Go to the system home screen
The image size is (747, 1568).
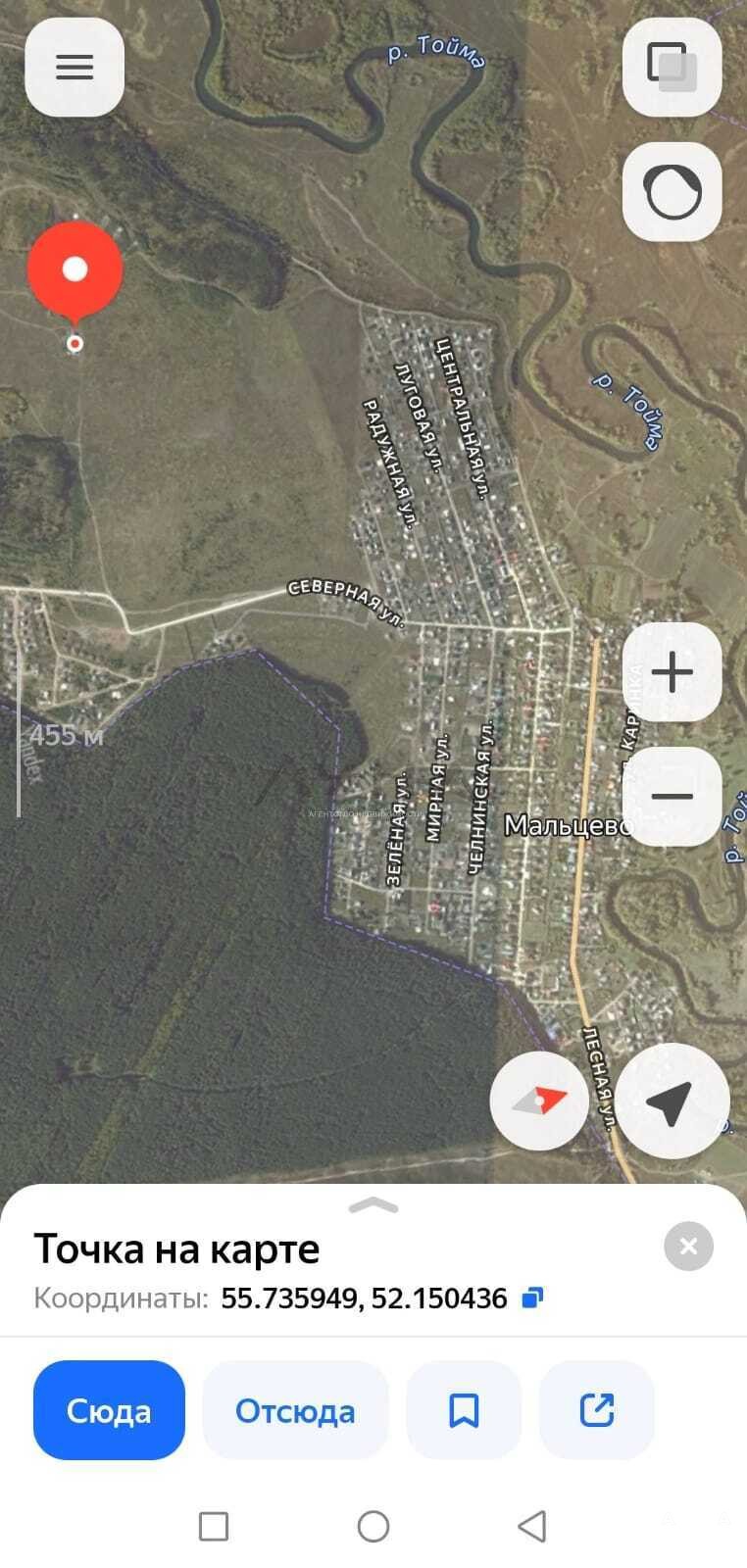tap(373, 1526)
